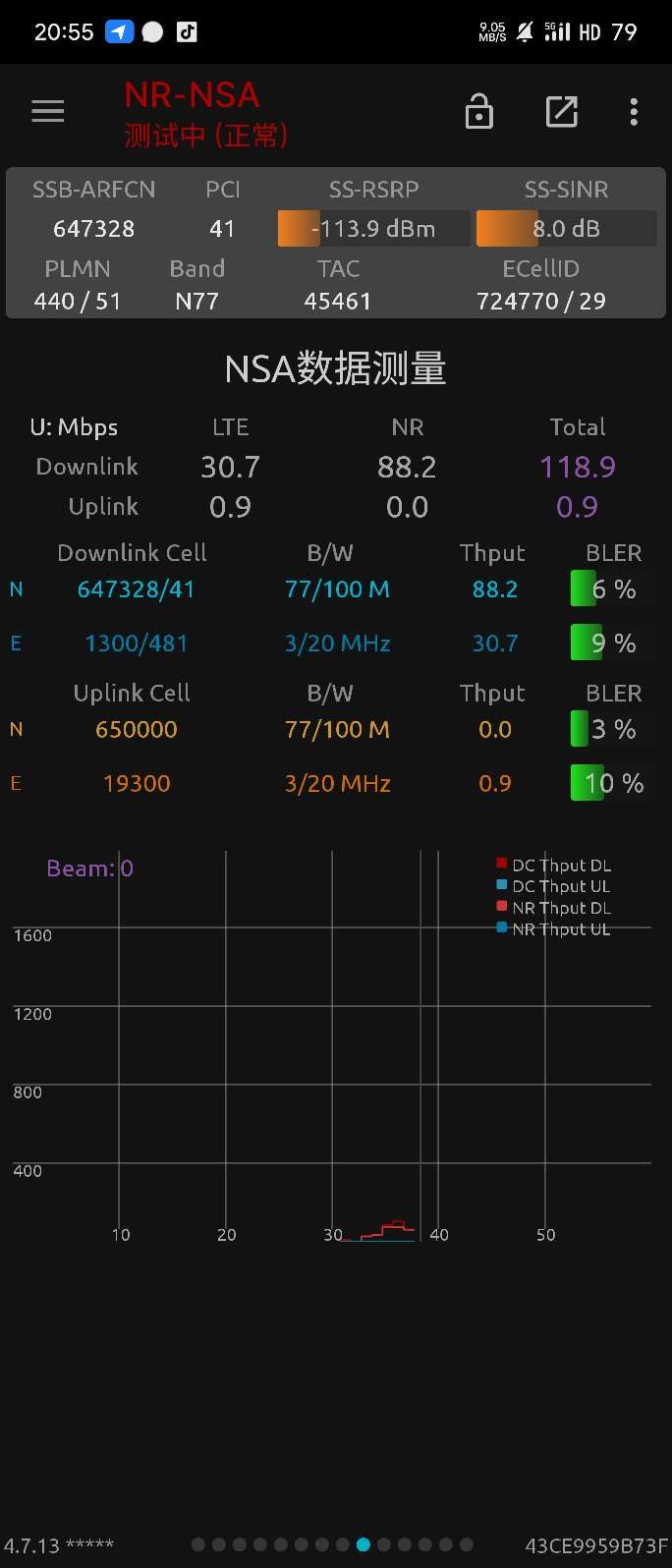Open the three-dot overflow menu
This screenshot has width=672, height=1568.
pyautogui.click(x=634, y=112)
